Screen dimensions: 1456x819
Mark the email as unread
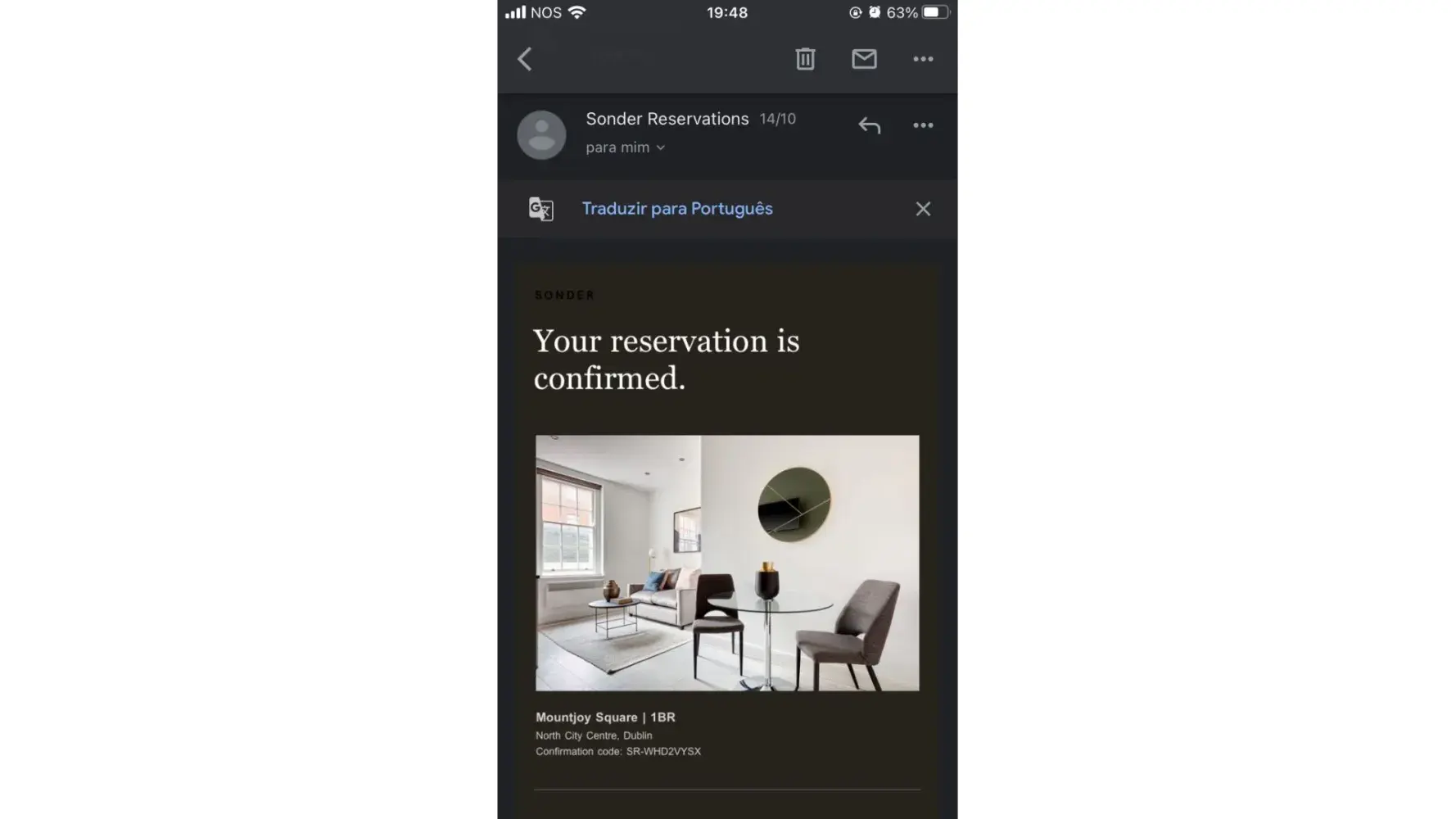coord(864,59)
